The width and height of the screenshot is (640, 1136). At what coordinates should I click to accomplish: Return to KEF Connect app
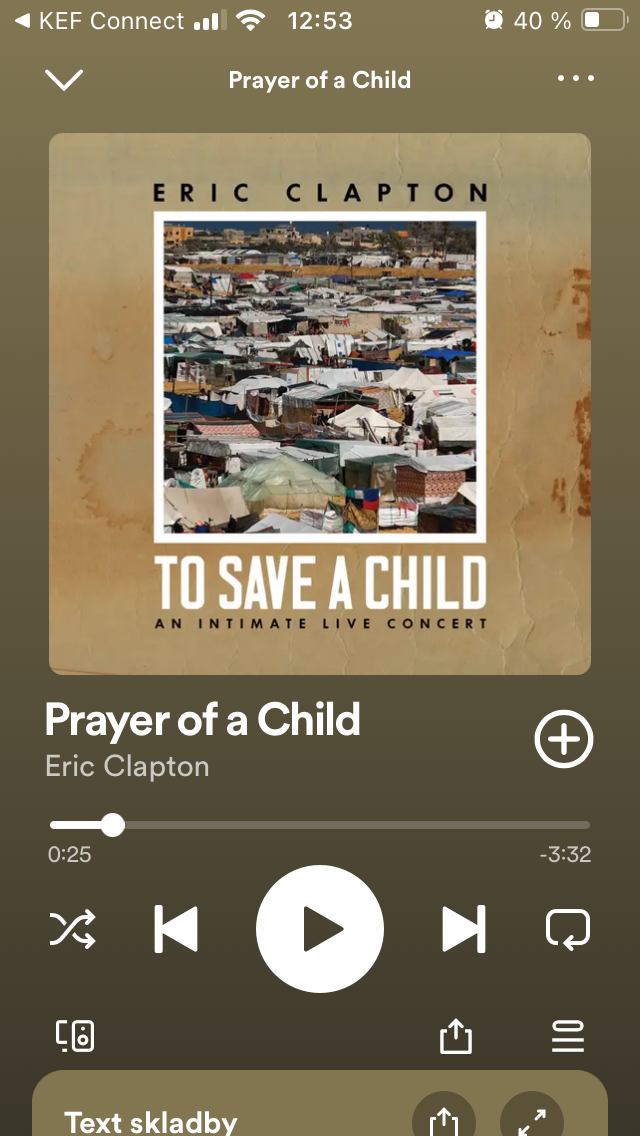(98, 20)
